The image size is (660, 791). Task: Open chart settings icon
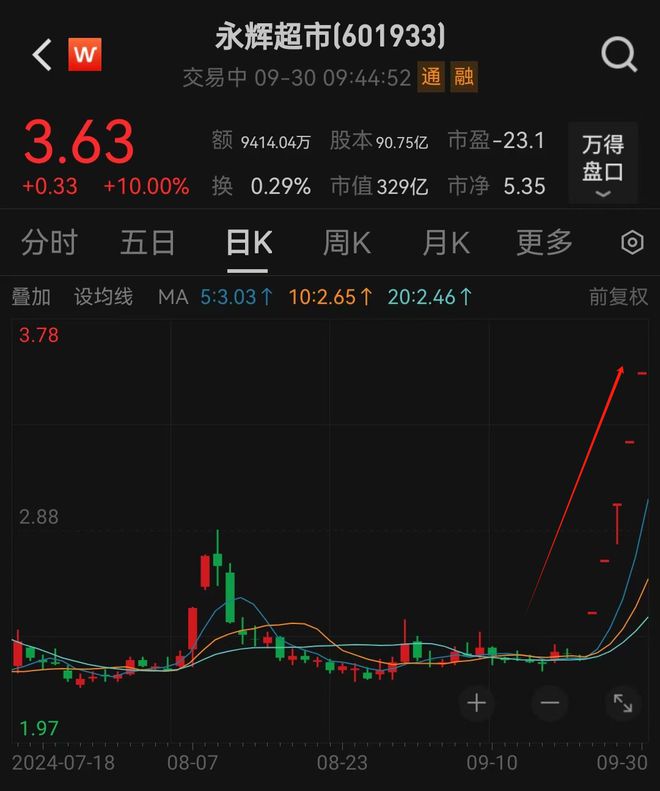[631, 243]
